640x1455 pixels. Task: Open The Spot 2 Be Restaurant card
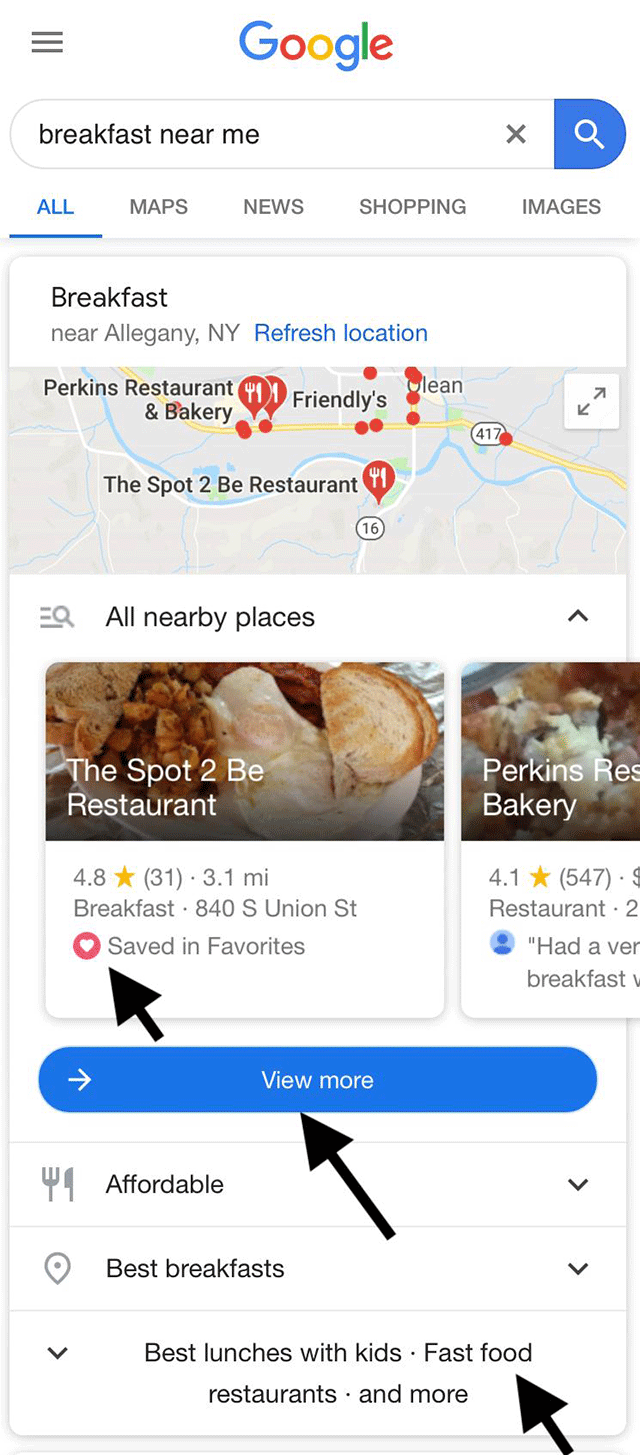pos(244,790)
